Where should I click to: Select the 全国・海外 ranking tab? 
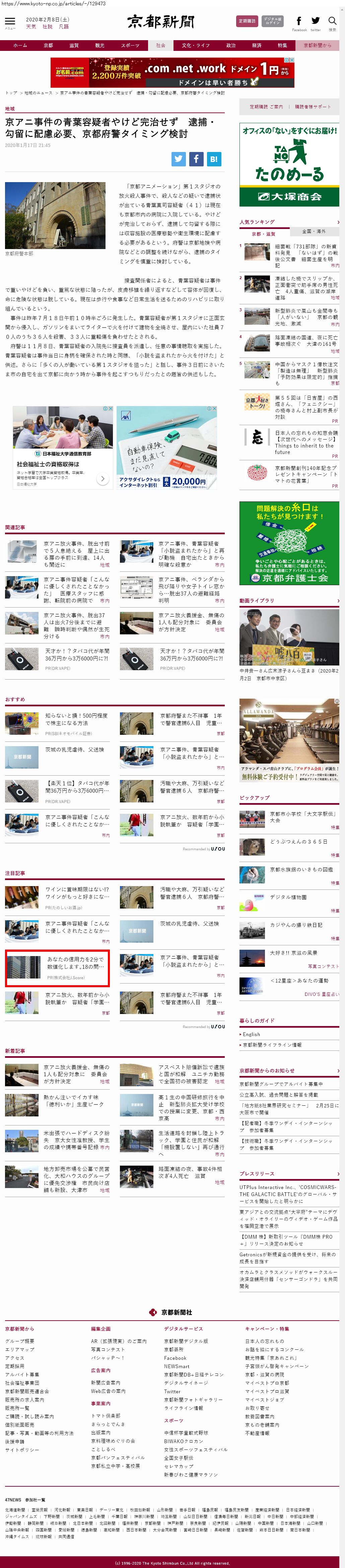(314, 232)
